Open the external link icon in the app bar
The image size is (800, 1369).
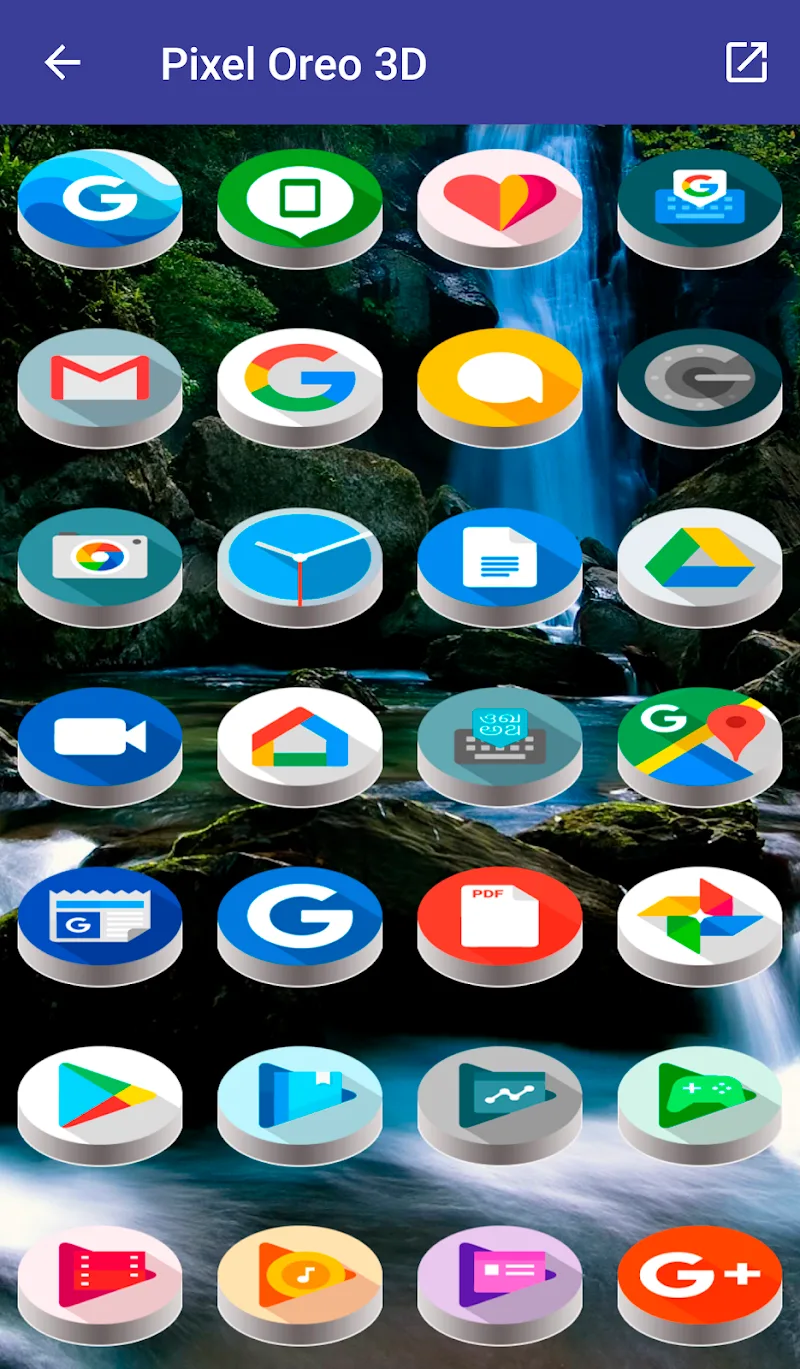click(746, 63)
